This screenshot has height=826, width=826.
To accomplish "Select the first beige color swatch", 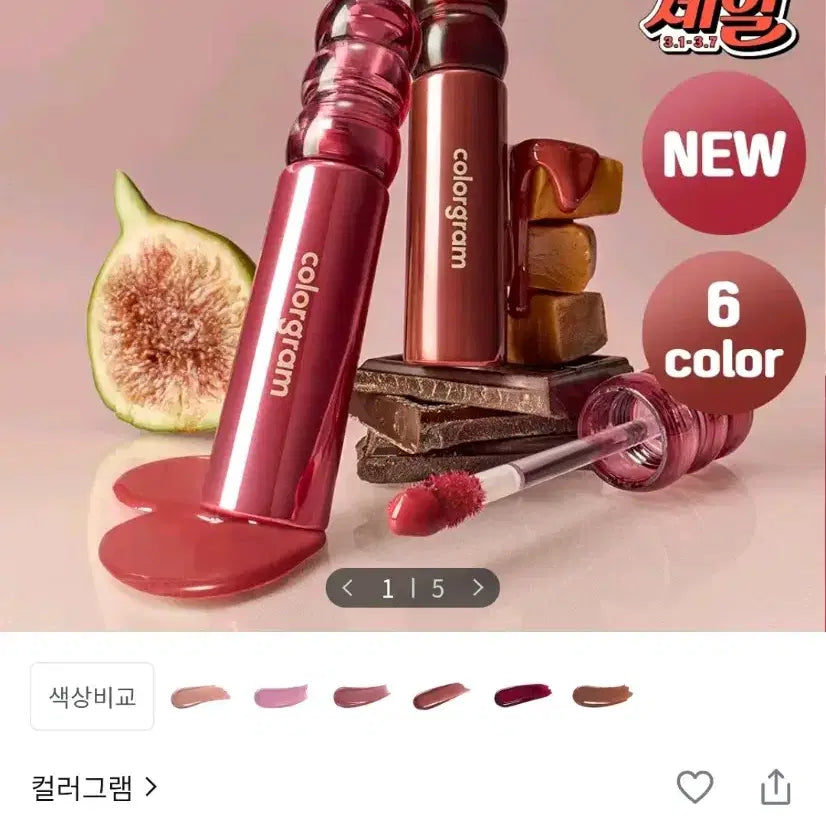I will [200, 696].
